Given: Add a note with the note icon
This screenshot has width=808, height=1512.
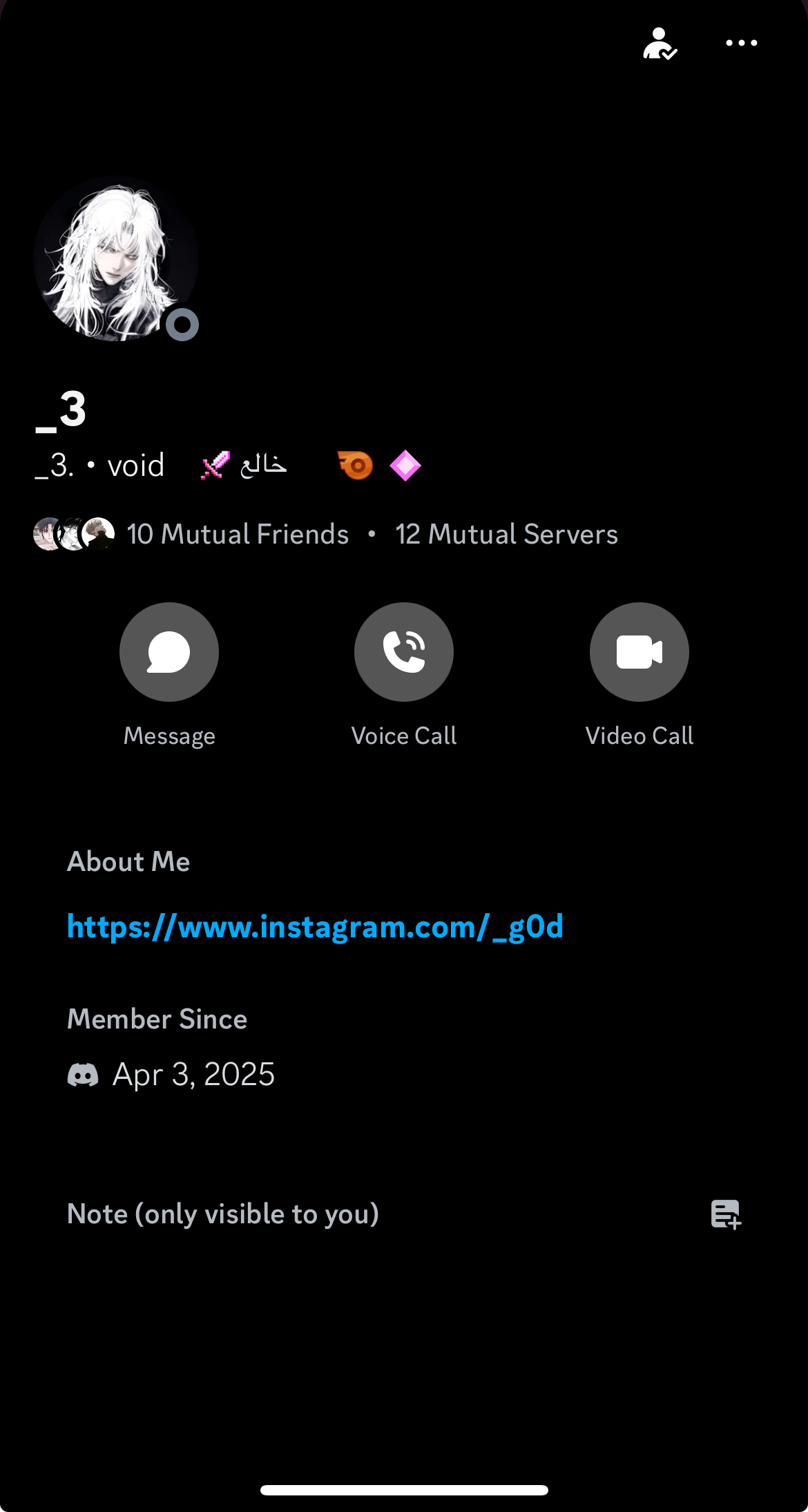Looking at the screenshot, I should coord(725,1214).
